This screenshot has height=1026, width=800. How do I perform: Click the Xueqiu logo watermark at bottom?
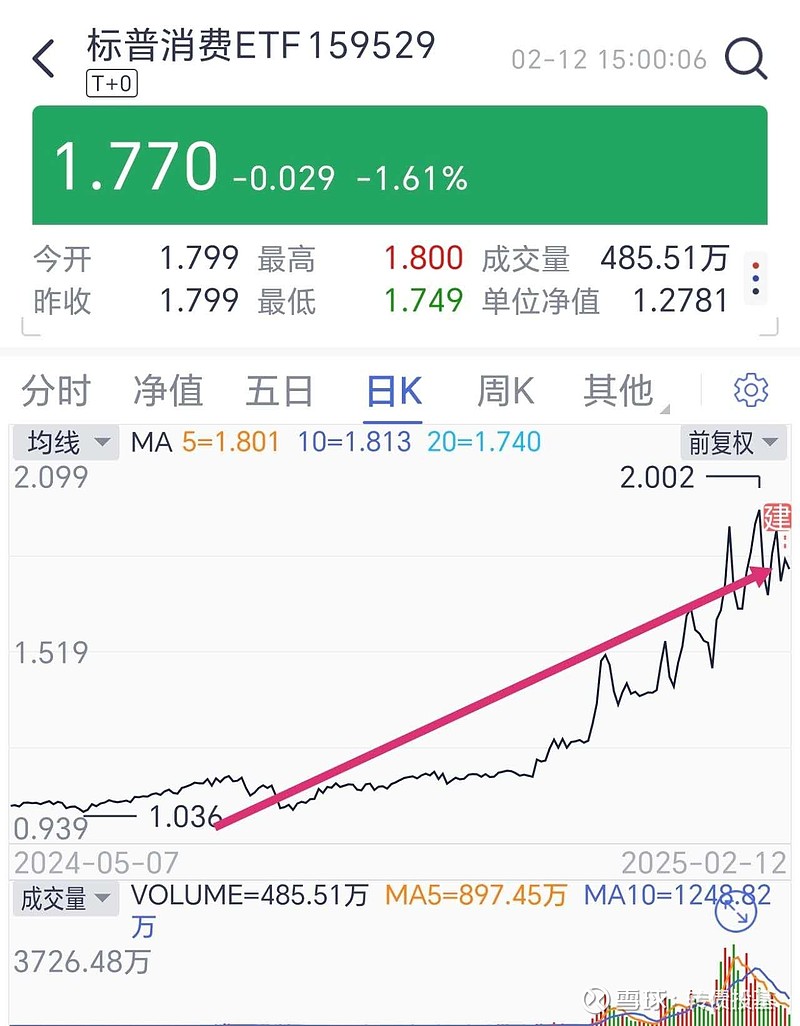pos(597,999)
